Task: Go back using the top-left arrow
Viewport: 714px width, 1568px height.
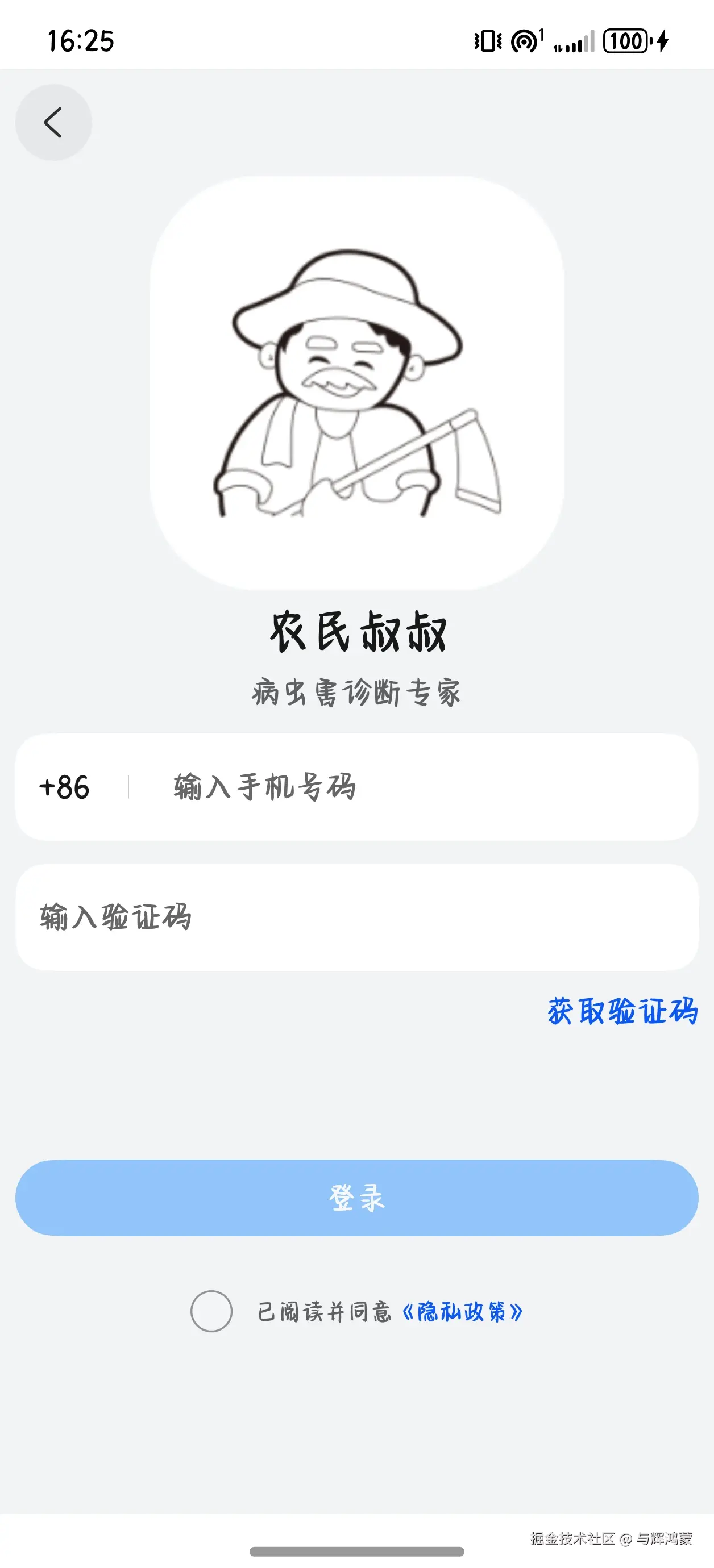Action: tap(53, 122)
